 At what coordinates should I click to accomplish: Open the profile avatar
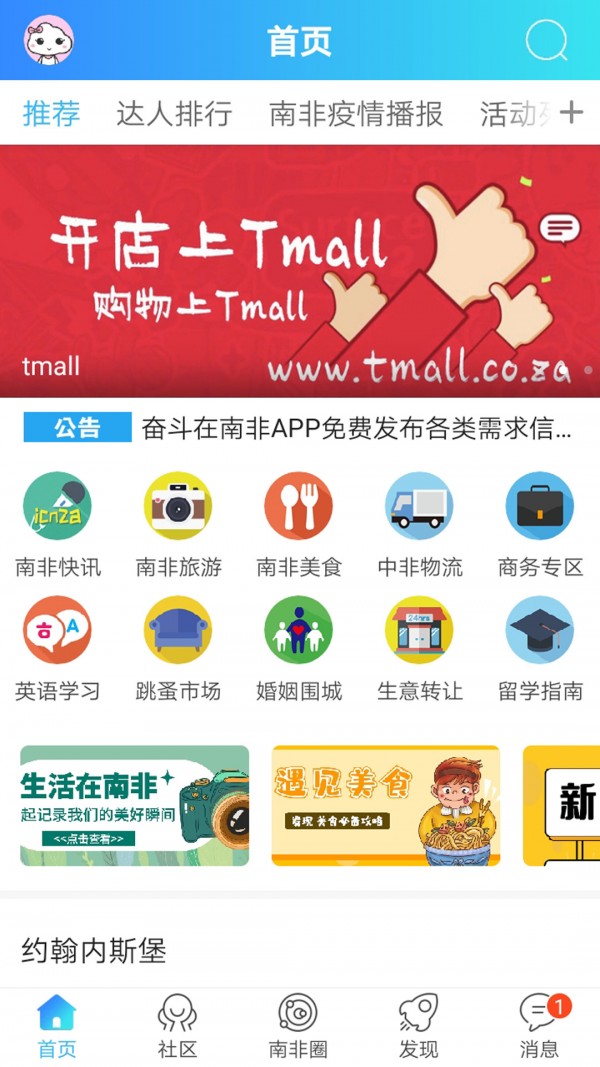coord(49,41)
